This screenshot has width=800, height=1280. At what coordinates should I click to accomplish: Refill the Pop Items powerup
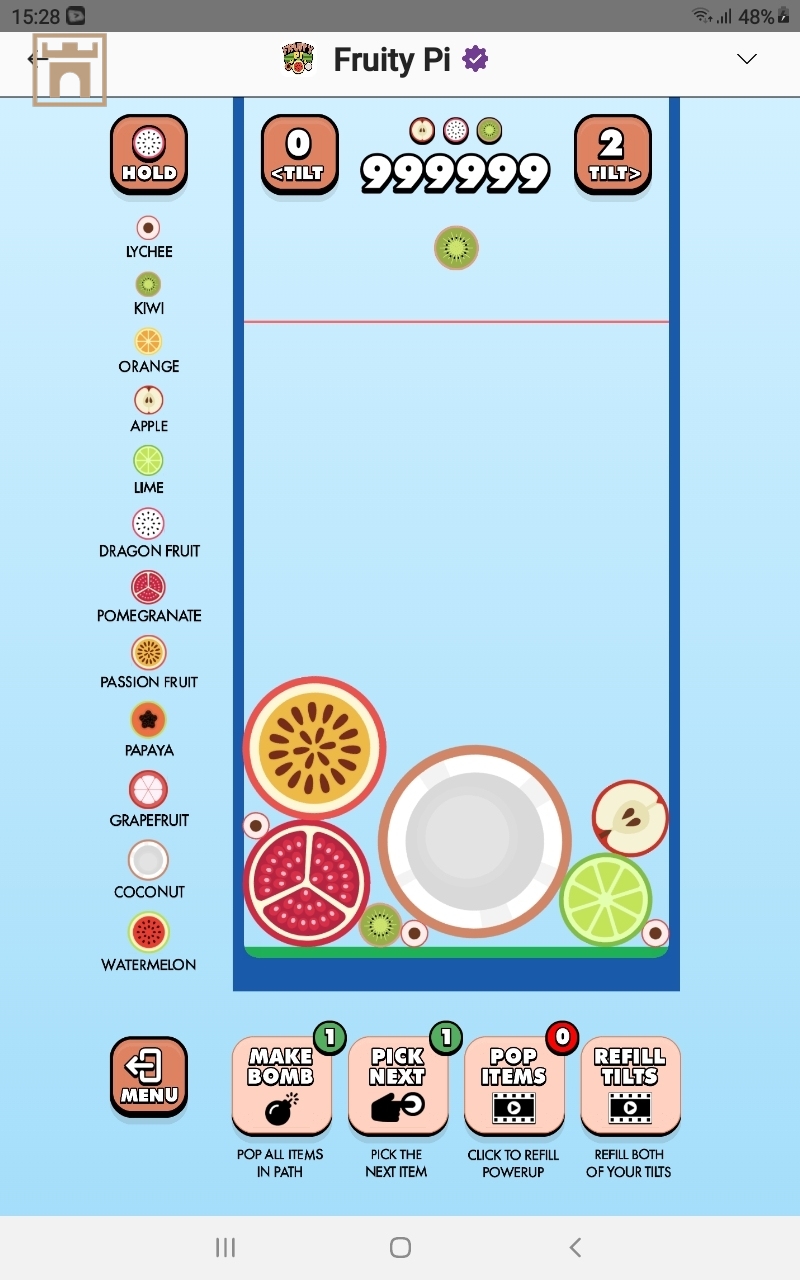pos(514,1086)
